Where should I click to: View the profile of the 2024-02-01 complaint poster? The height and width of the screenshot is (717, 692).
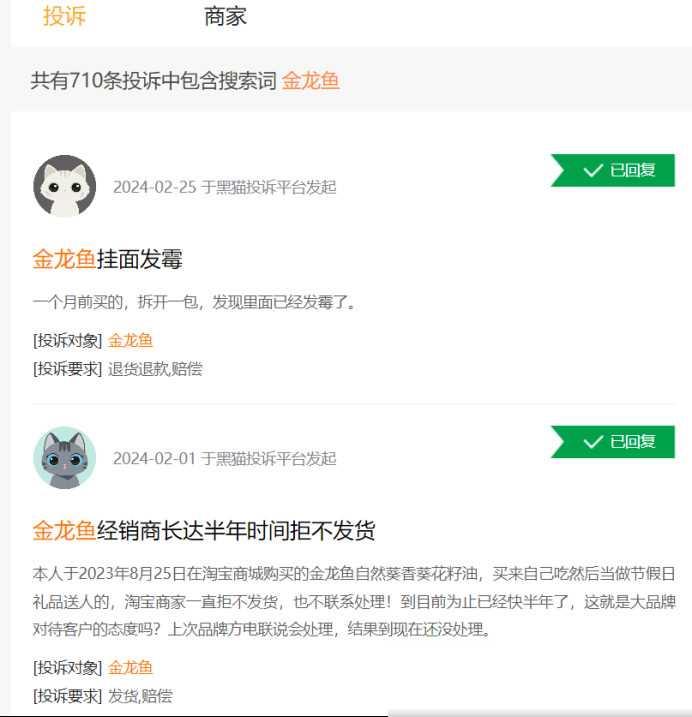point(65,458)
